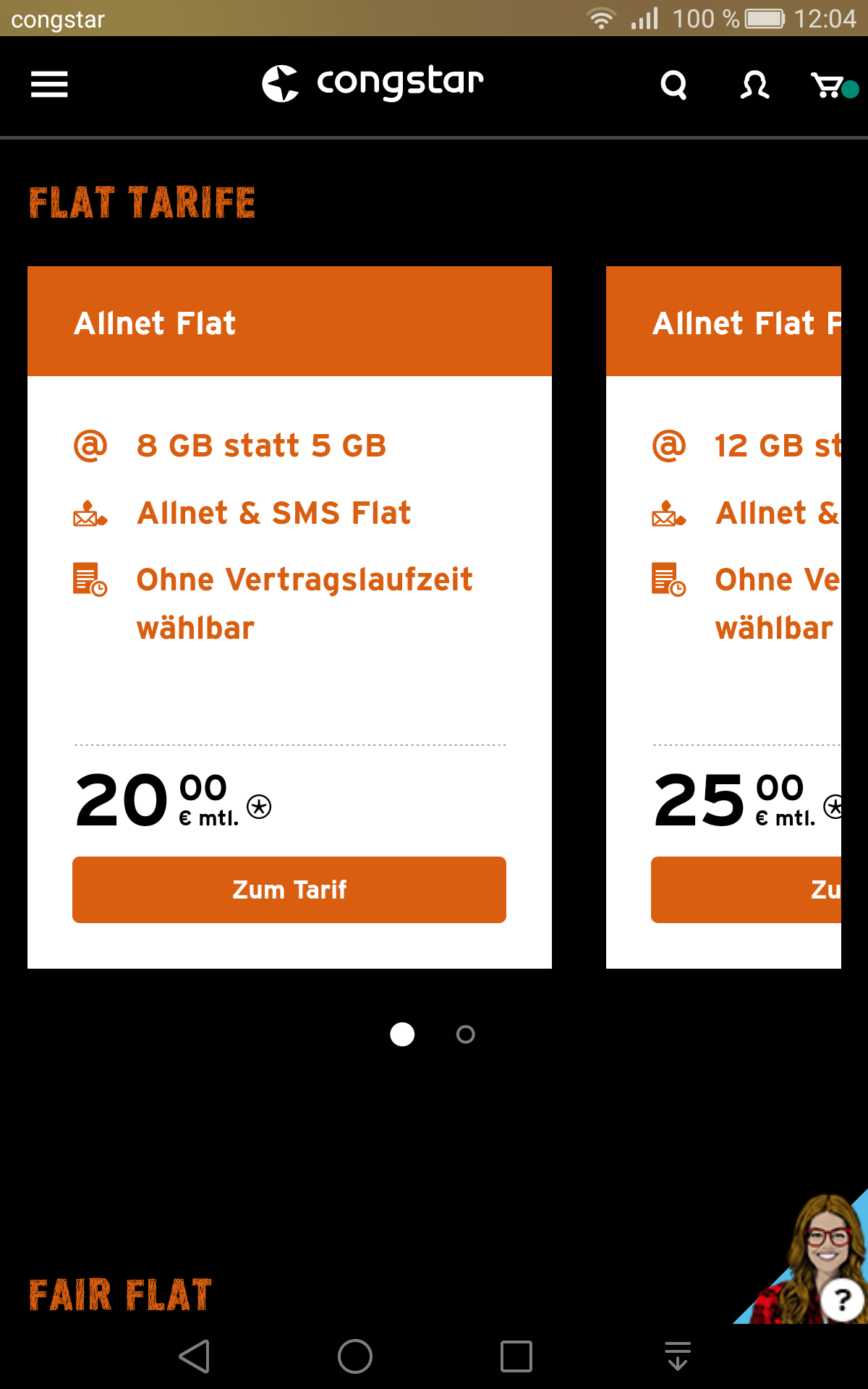This screenshot has height=1389, width=868.
Task: Select the first carousel page dot
Action: tap(402, 1035)
